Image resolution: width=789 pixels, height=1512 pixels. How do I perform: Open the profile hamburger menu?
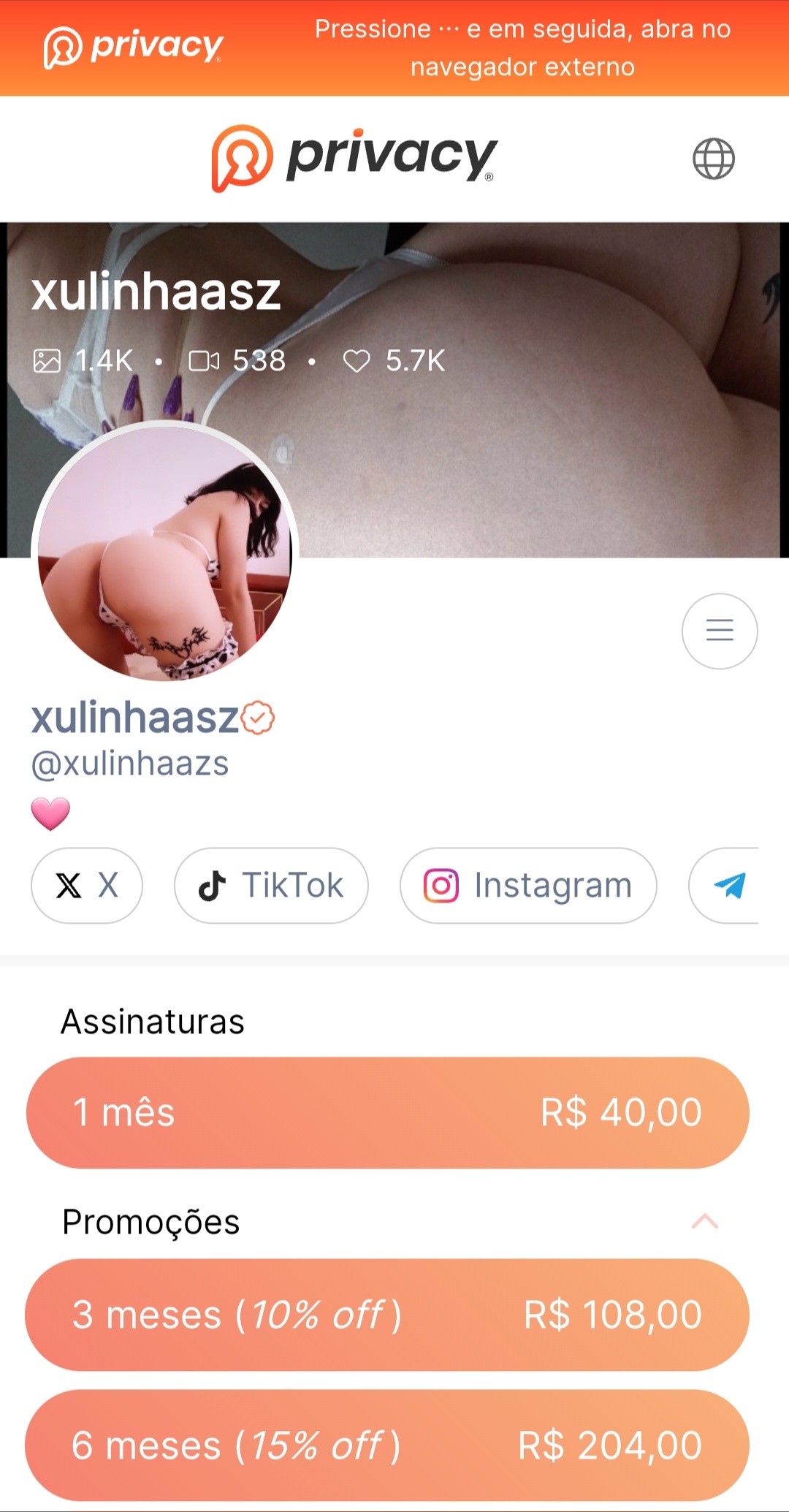[x=720, y=631]
